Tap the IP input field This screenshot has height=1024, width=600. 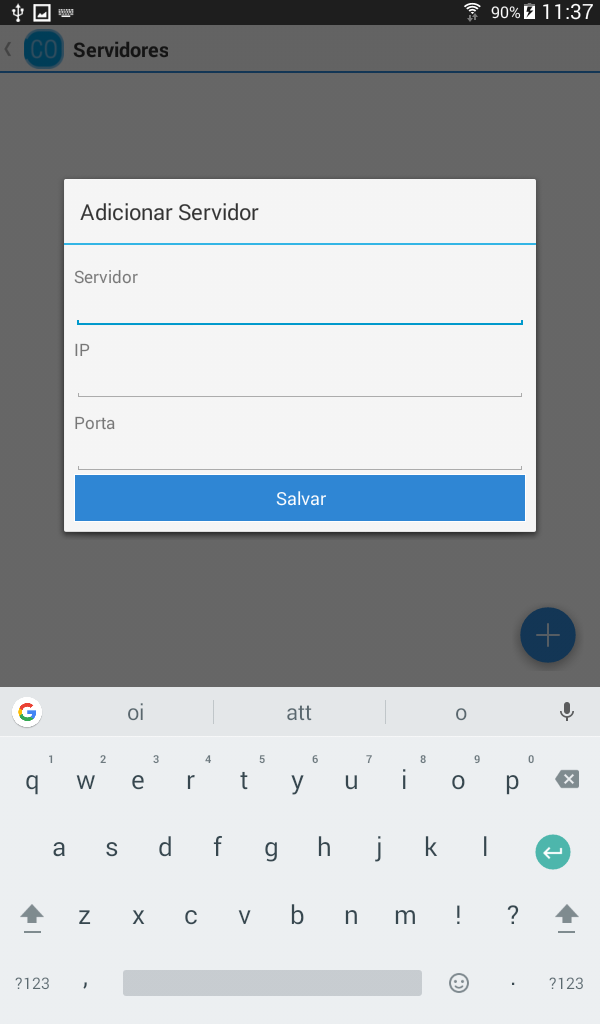pos(300,382)
